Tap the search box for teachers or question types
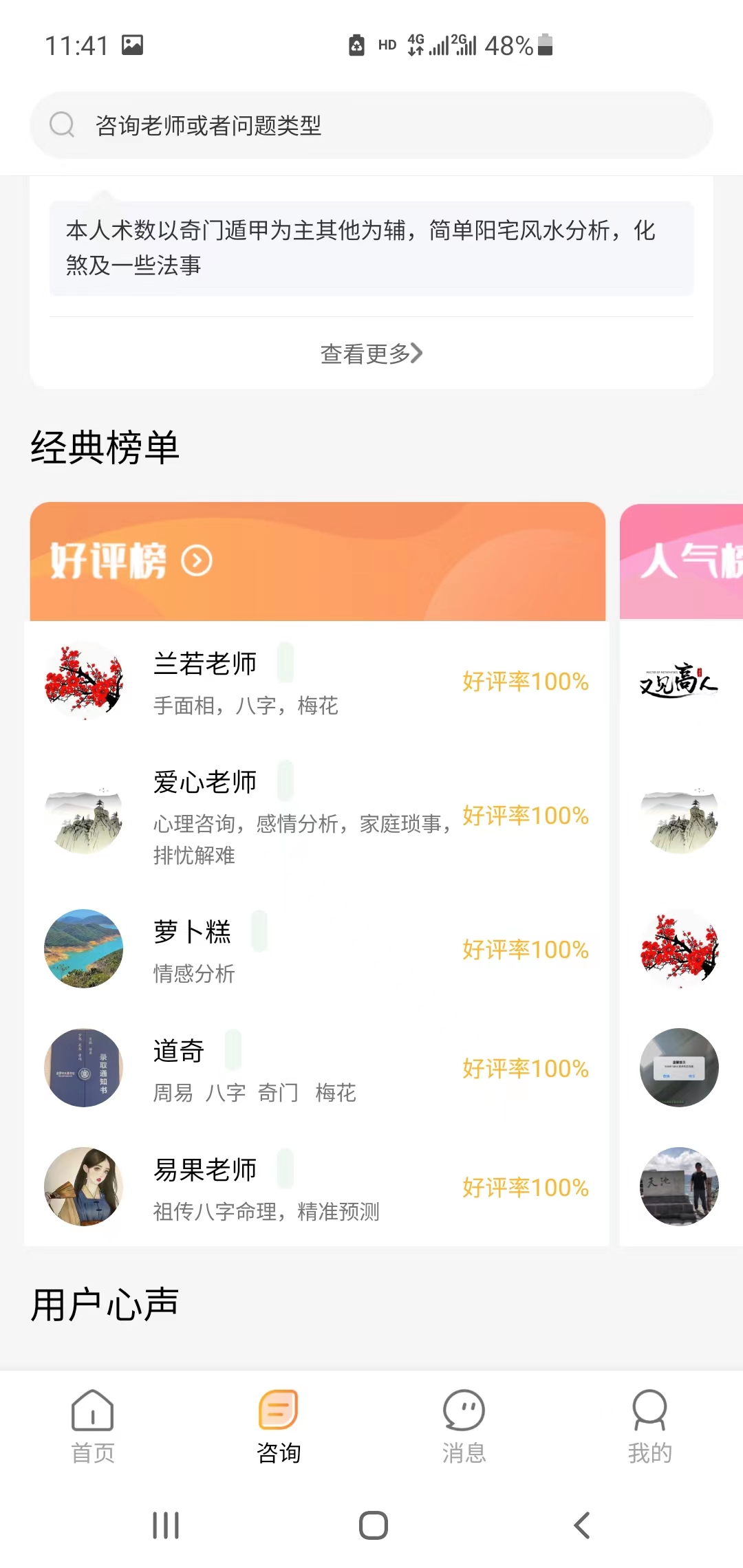743x1568 pixels. pyautogui.click(x=371, y=125)
